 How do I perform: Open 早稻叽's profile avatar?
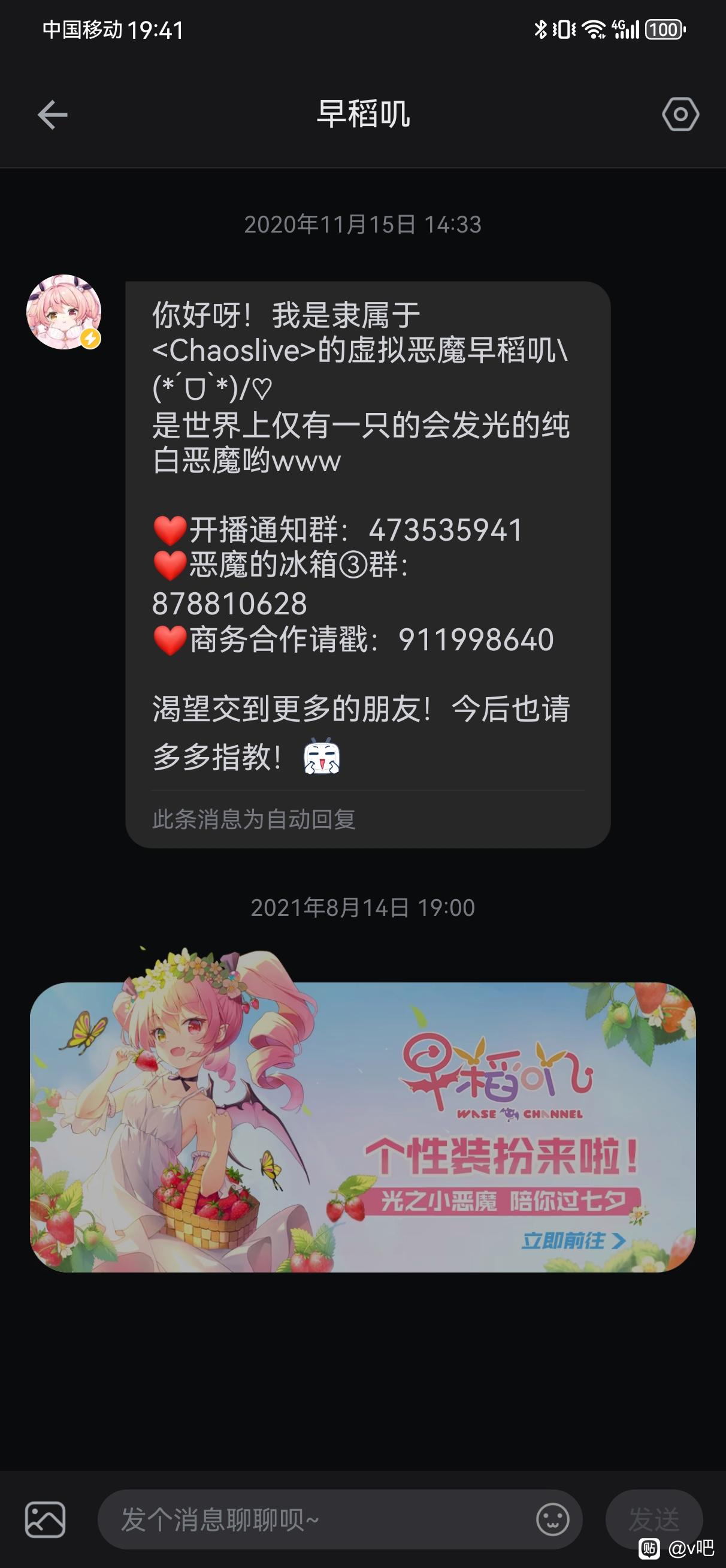(x=64, y=312)
